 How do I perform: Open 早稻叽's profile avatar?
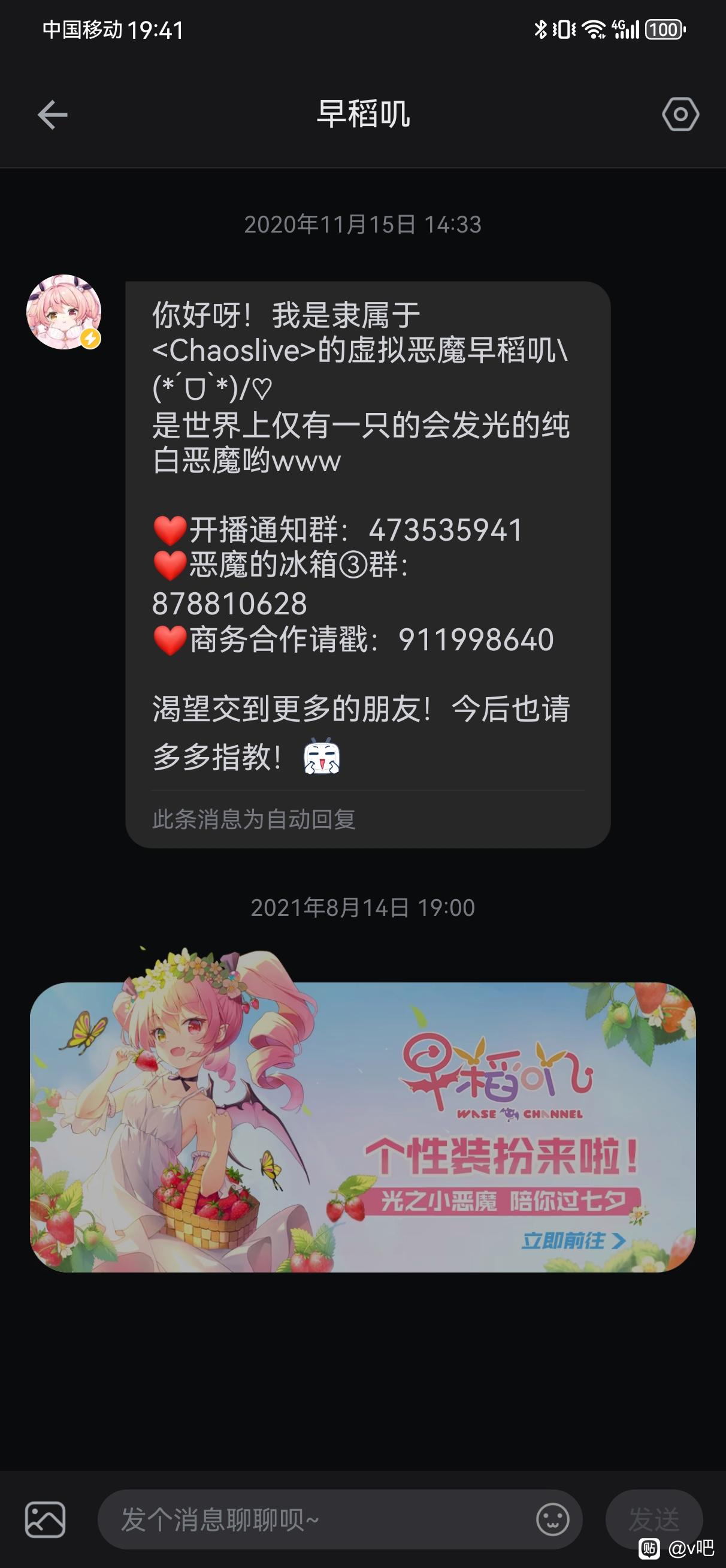(x=64, y=312)
